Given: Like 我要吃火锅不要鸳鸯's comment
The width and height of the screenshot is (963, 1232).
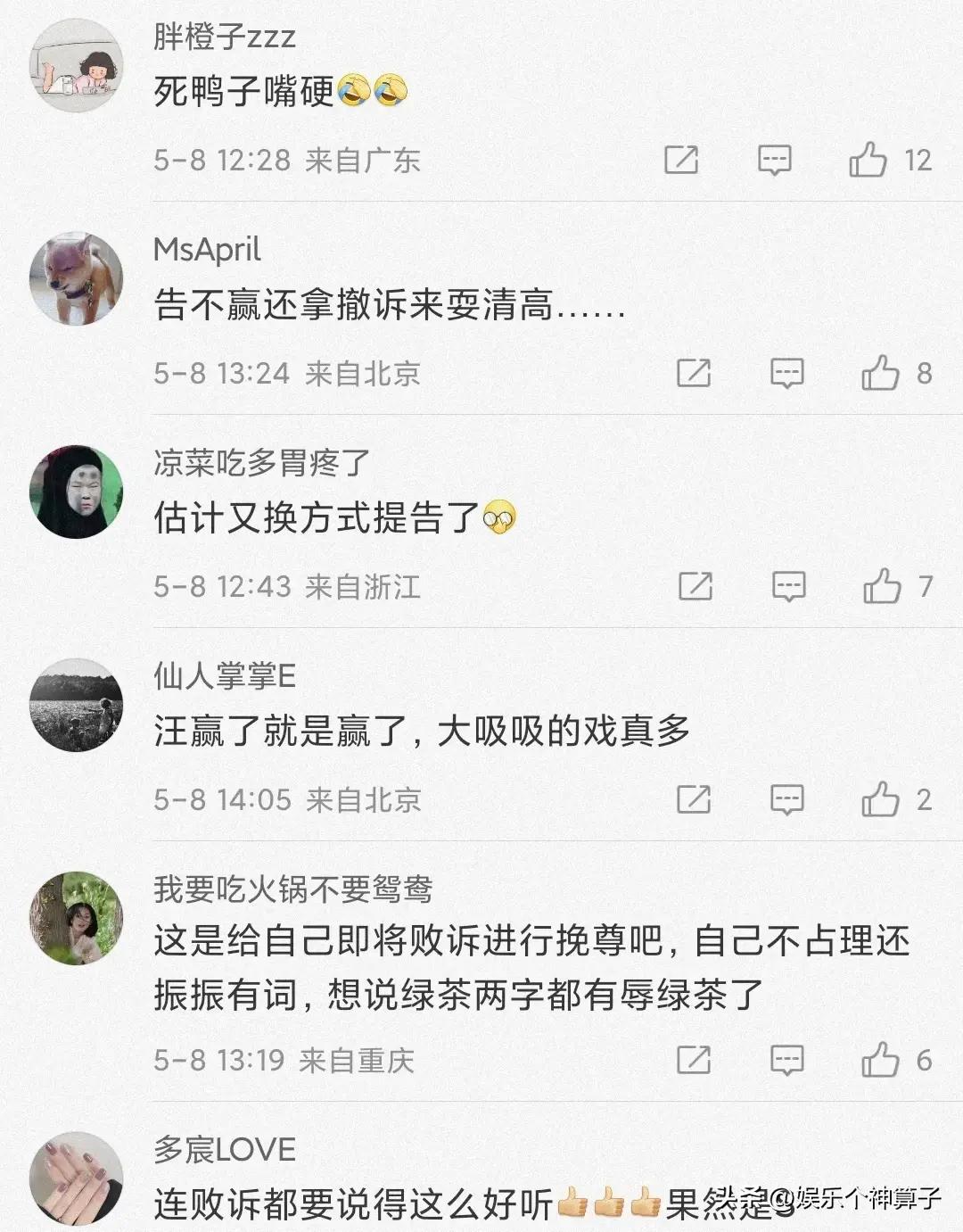Looking at the screenshot, I should click(x=880, y=1060).
